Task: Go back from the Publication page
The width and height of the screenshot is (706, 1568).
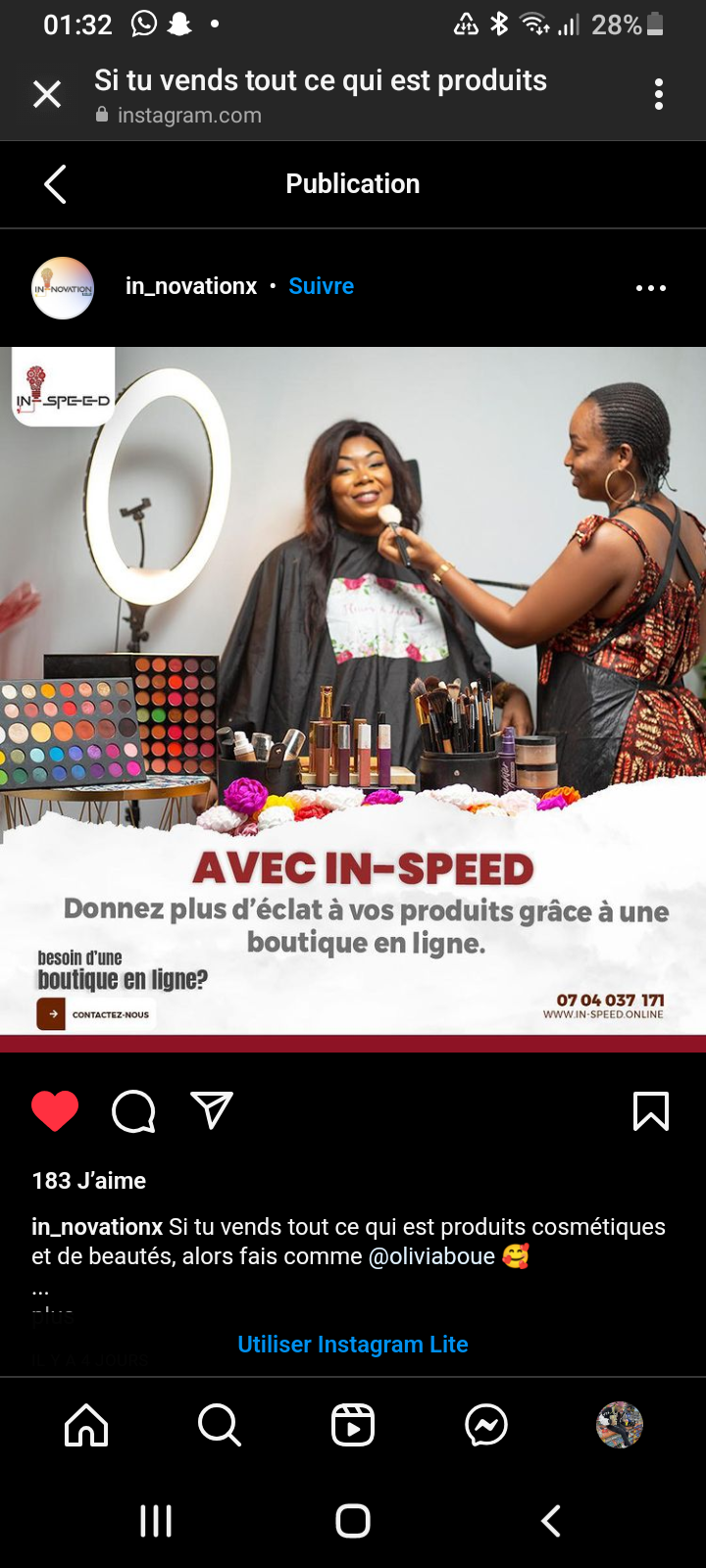Action: coord(55,184)
